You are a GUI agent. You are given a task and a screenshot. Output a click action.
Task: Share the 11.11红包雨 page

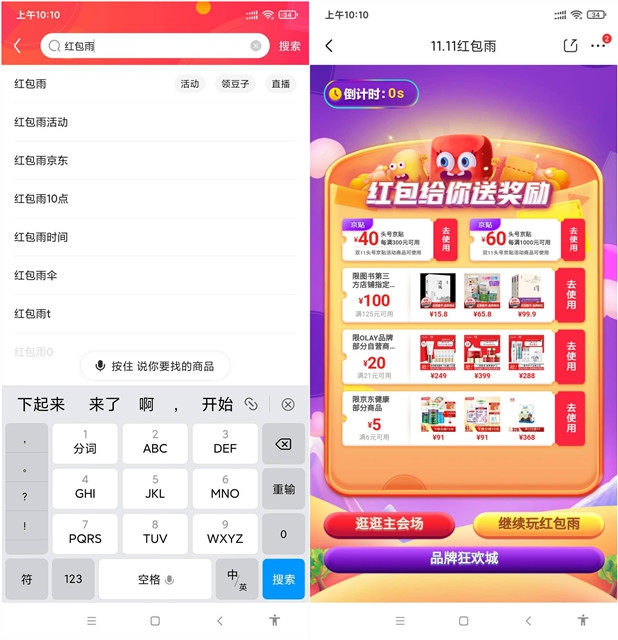click(570, 46)
